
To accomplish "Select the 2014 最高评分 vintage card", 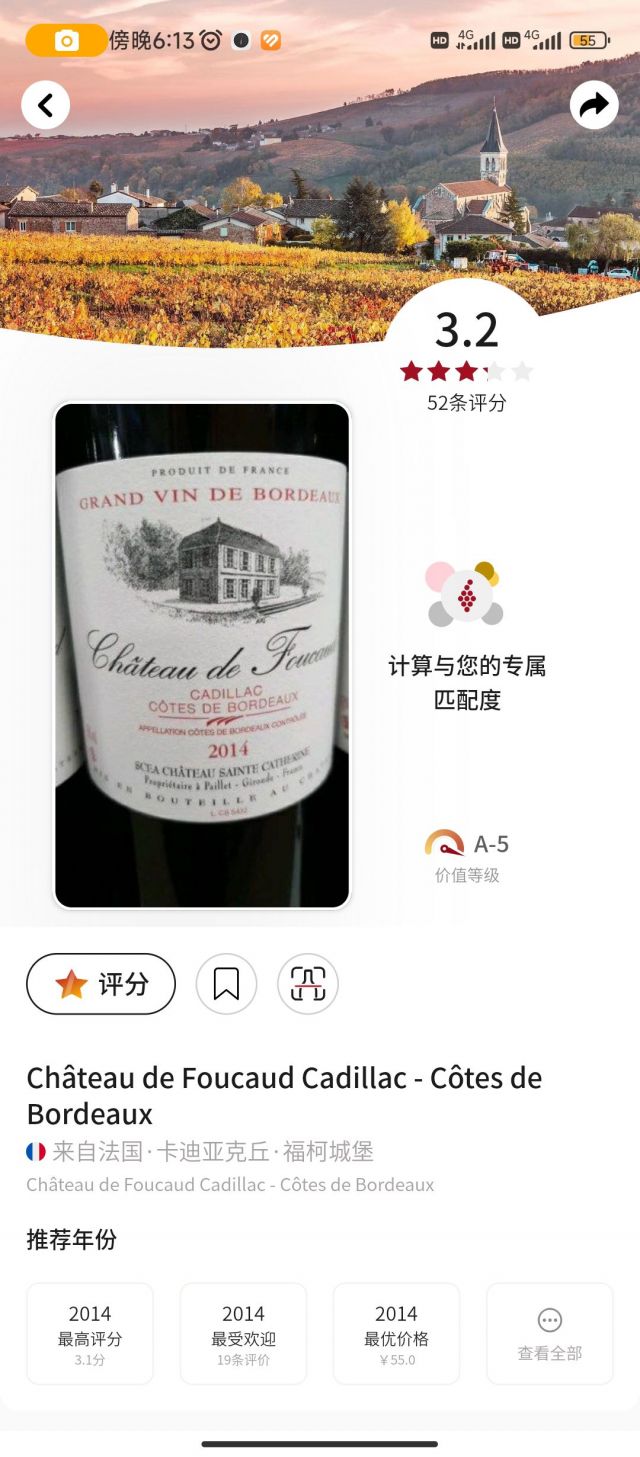I will [90, 1334].
